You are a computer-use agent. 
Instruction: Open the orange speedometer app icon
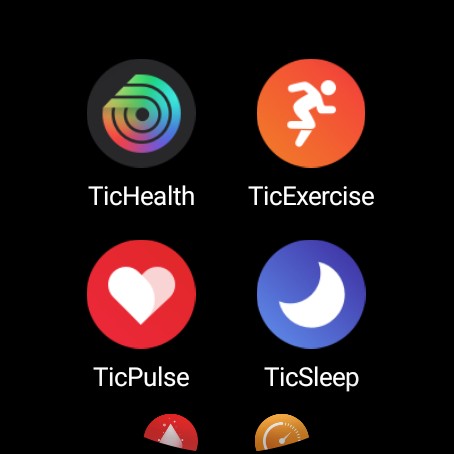point(282,432)
